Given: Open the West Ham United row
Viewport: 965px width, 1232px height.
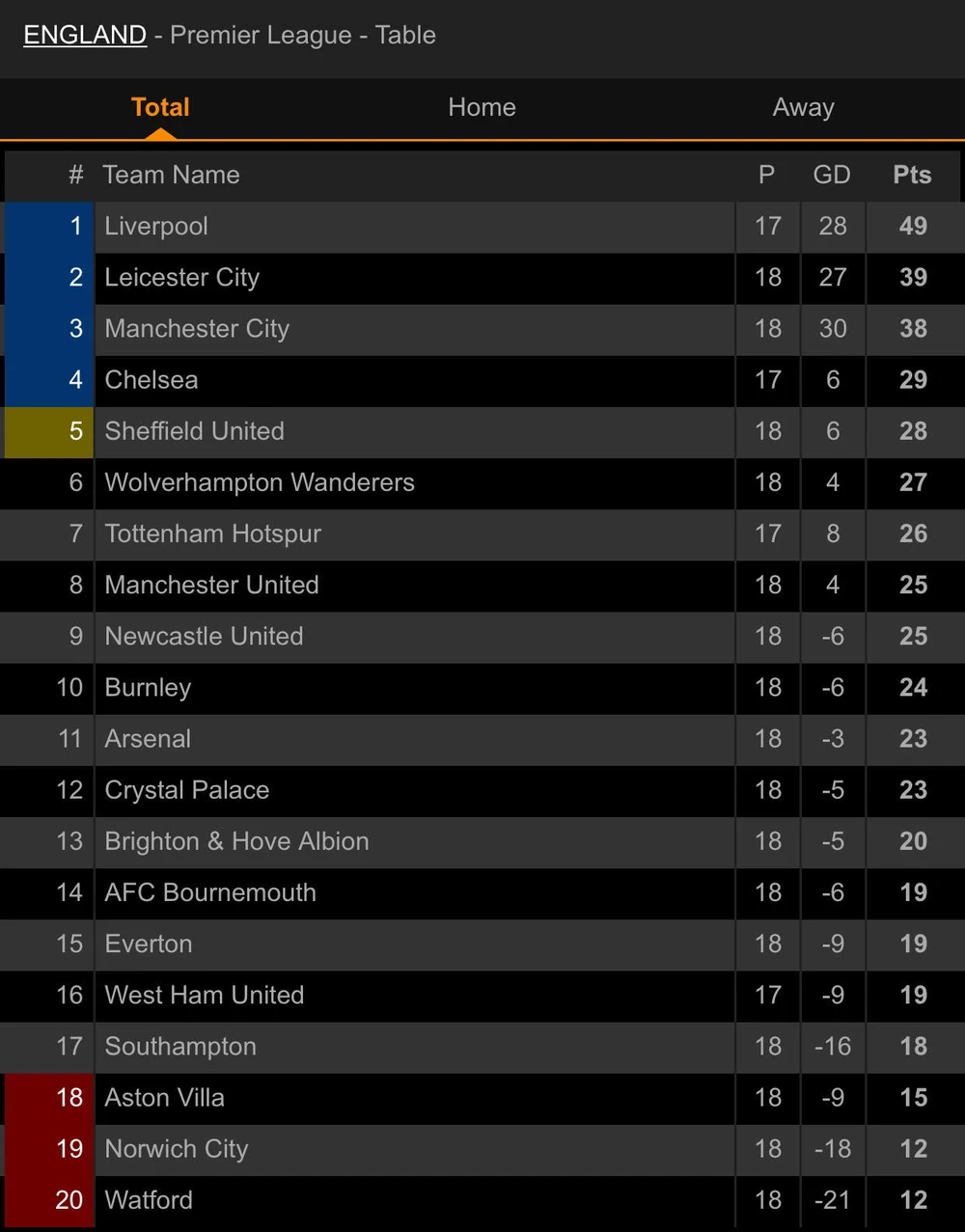Looking at the screenshot, I should 204,994.
